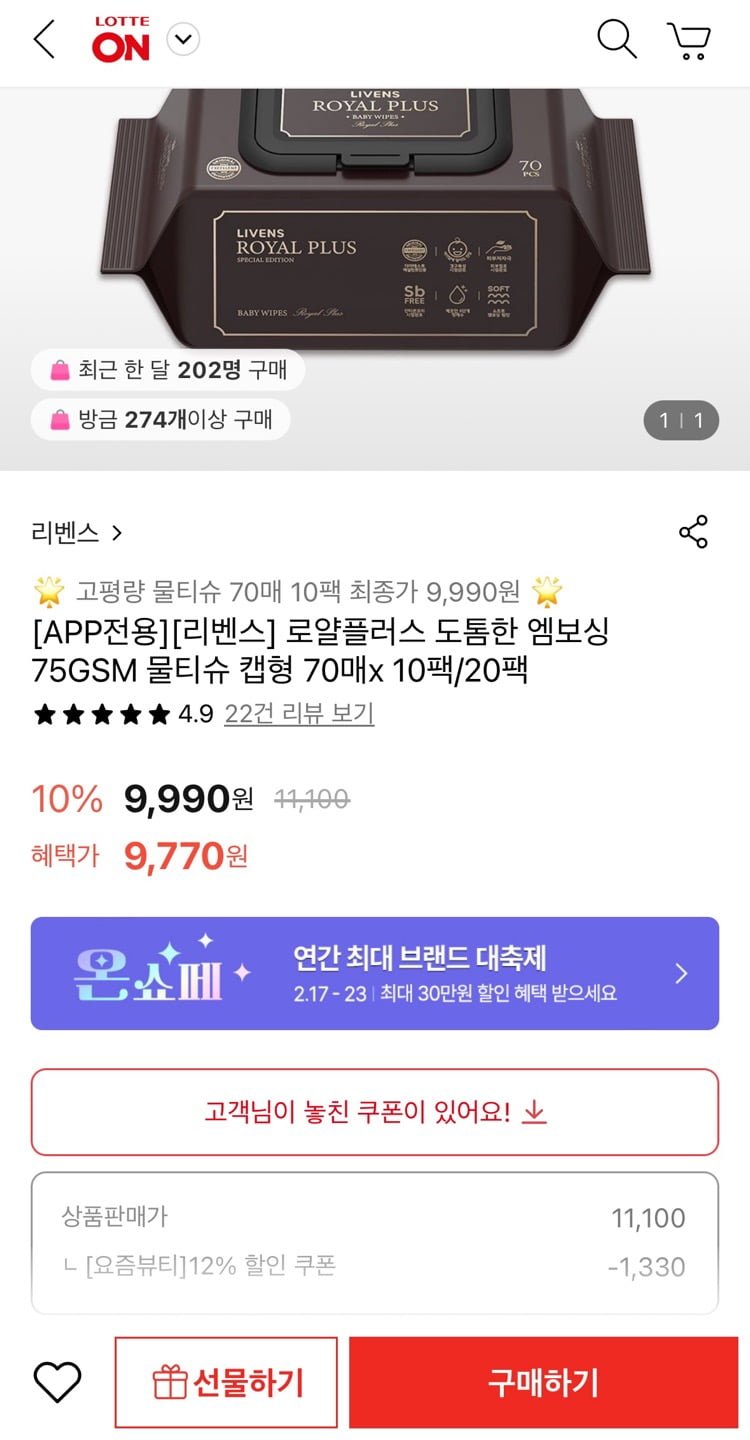The image size is (750, 1440).
Task: Open the shopping cart
Action: pos(689,40)
